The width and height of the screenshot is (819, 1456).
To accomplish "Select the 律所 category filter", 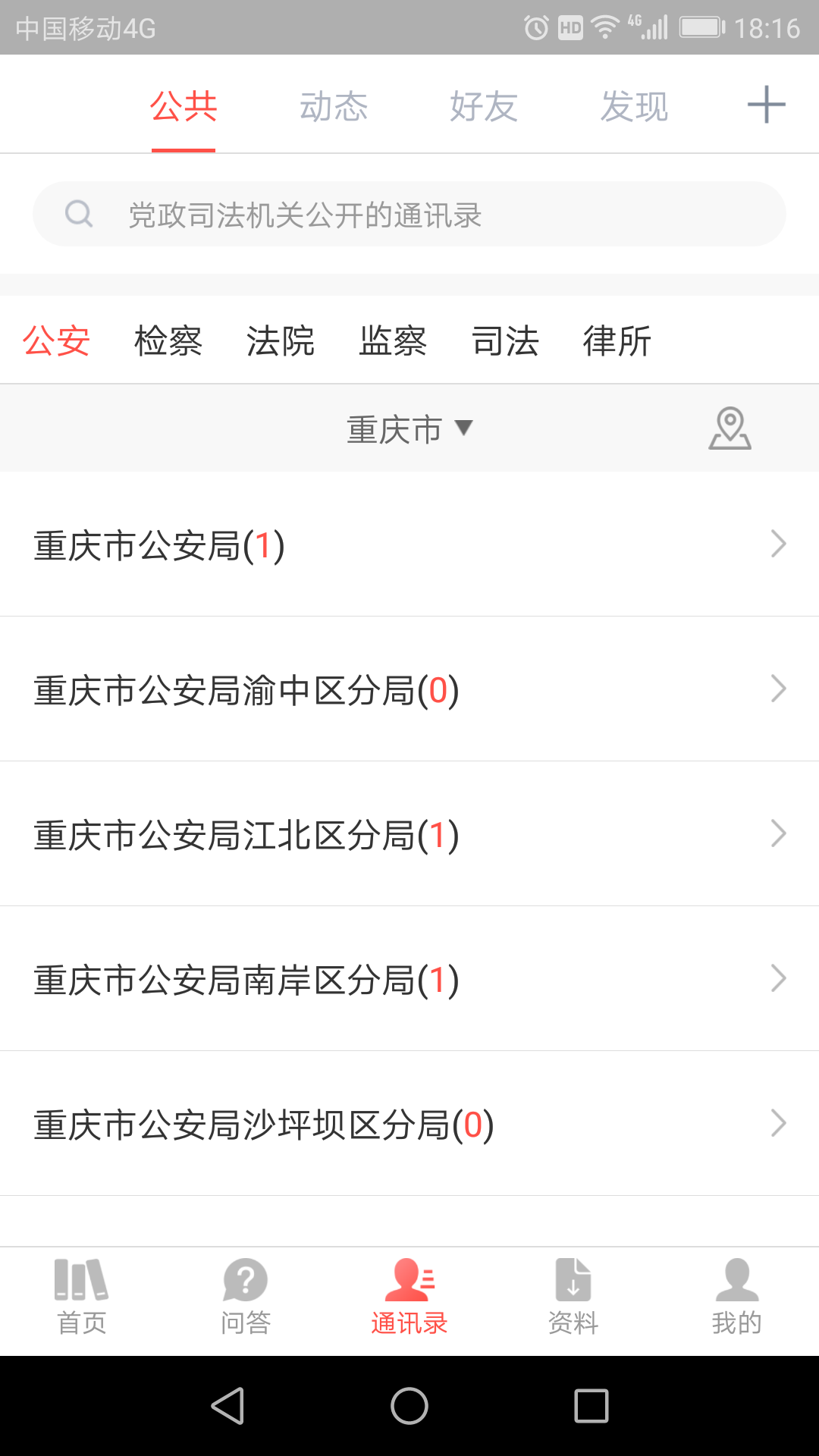I will pyautogui.click(x=617, y=341).
